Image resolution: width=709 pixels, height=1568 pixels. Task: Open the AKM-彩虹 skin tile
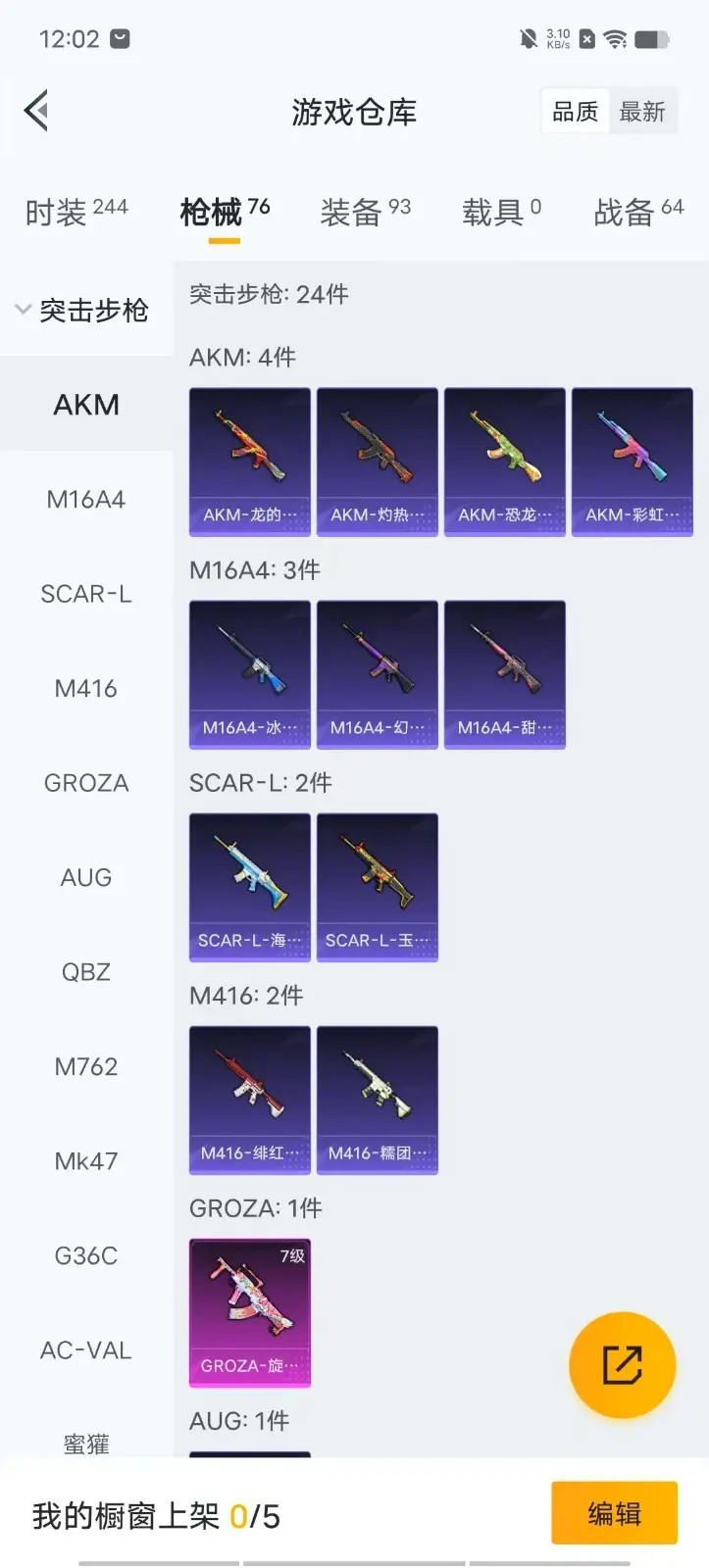(x=633, y=462)
